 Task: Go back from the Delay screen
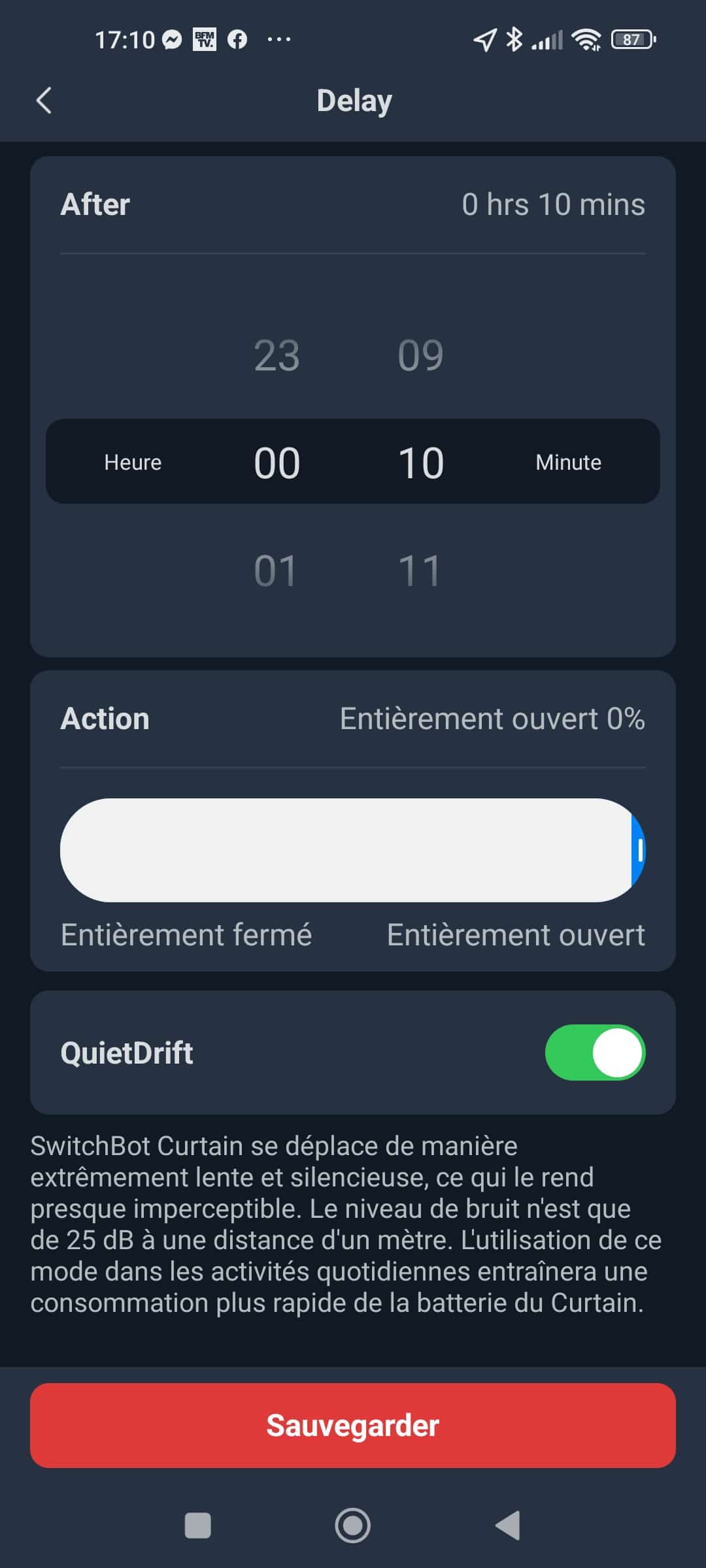[x=44, y=101]
